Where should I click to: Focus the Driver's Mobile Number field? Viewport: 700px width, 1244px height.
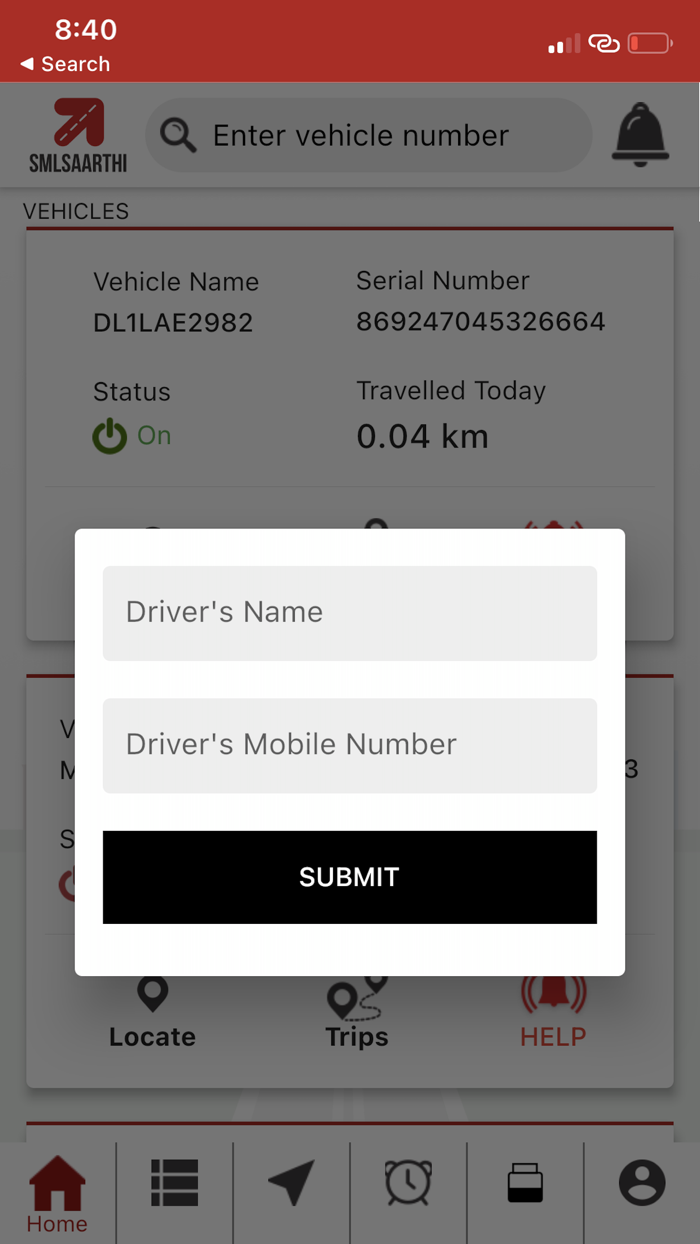(x=349, y=745)
